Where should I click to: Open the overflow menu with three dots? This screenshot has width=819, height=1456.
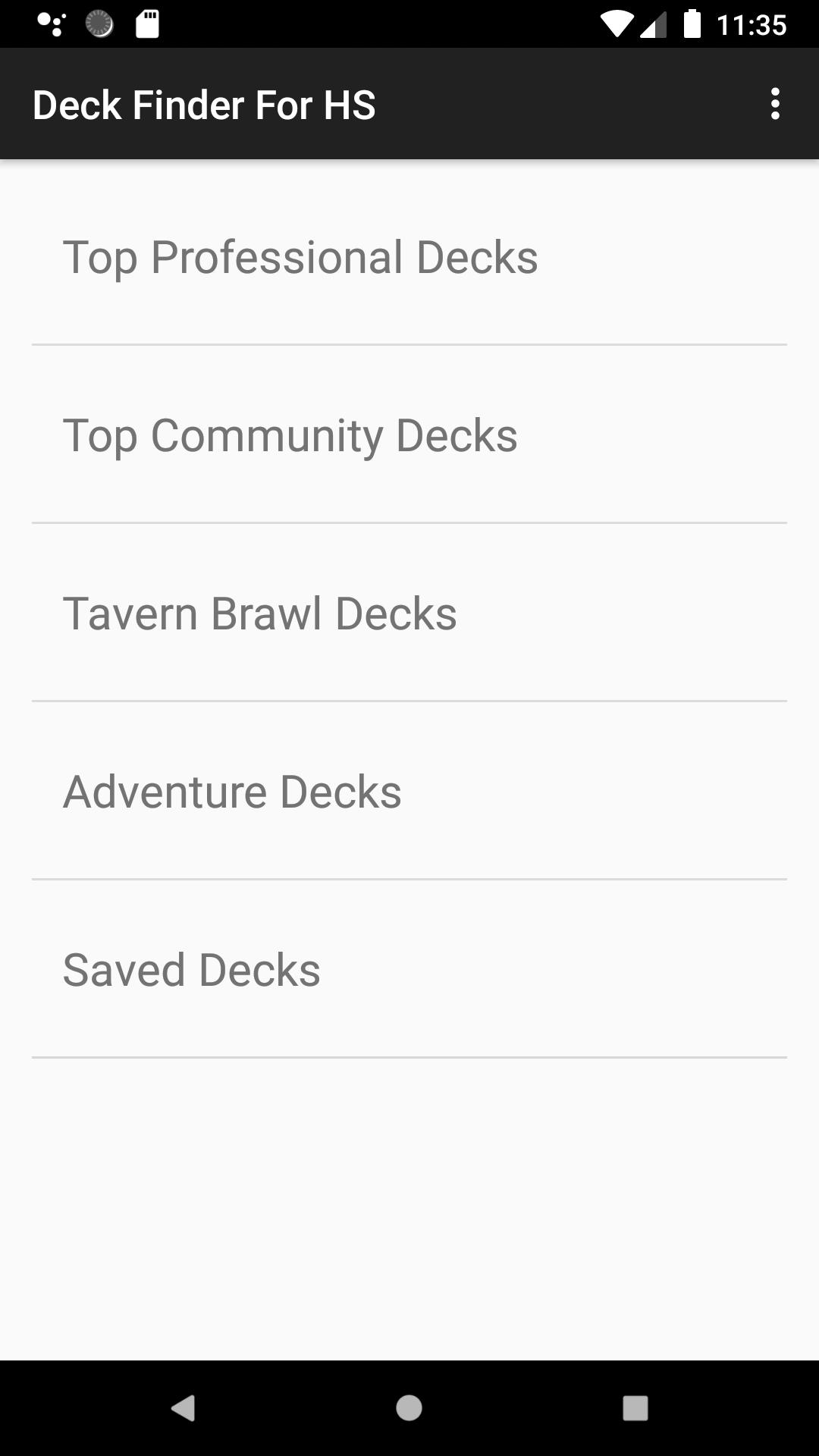coord(775,104)
